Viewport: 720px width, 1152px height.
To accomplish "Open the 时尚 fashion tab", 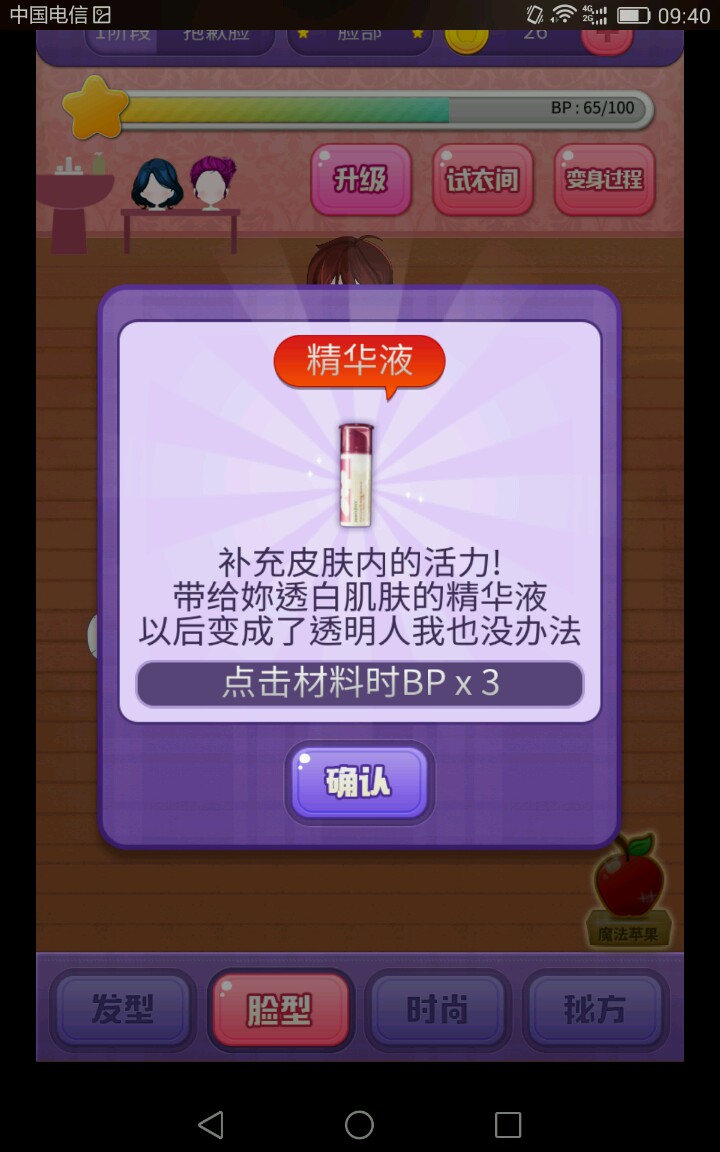I will (437, 1010).
